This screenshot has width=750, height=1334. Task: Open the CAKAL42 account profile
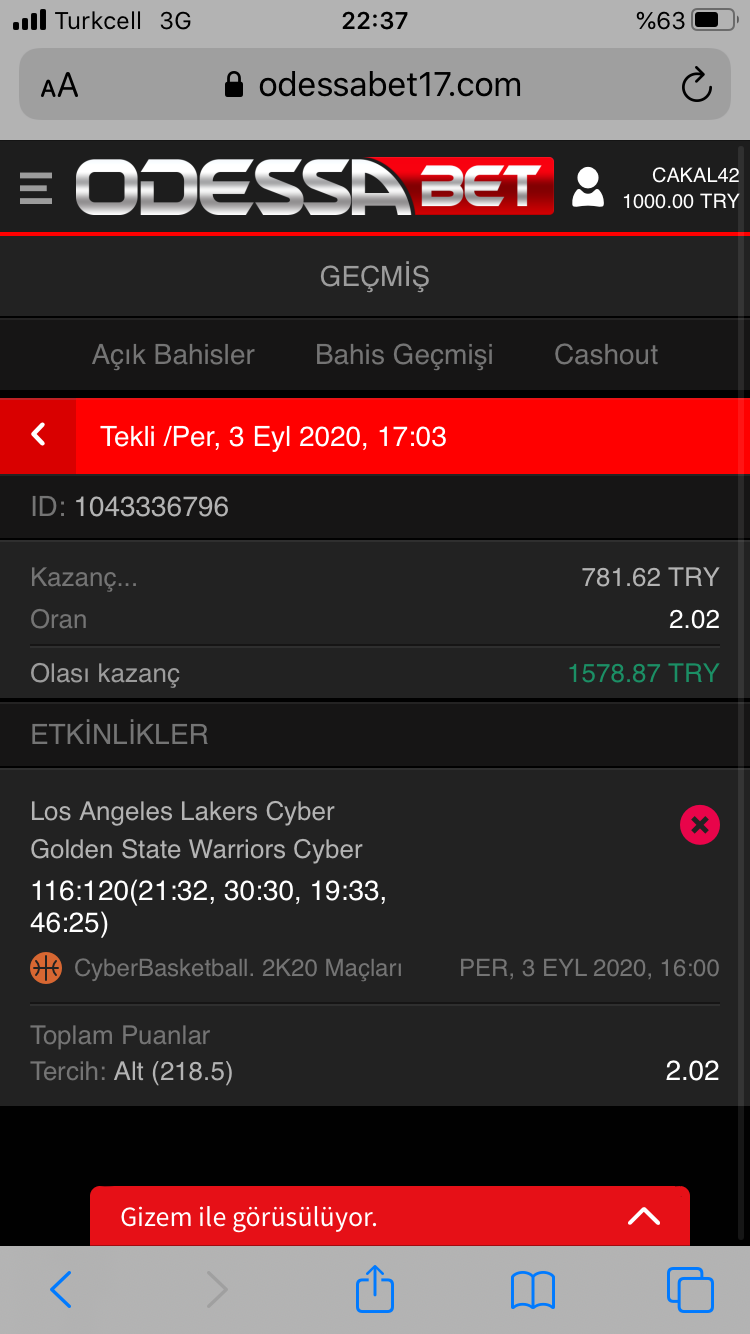pos(588,187)
